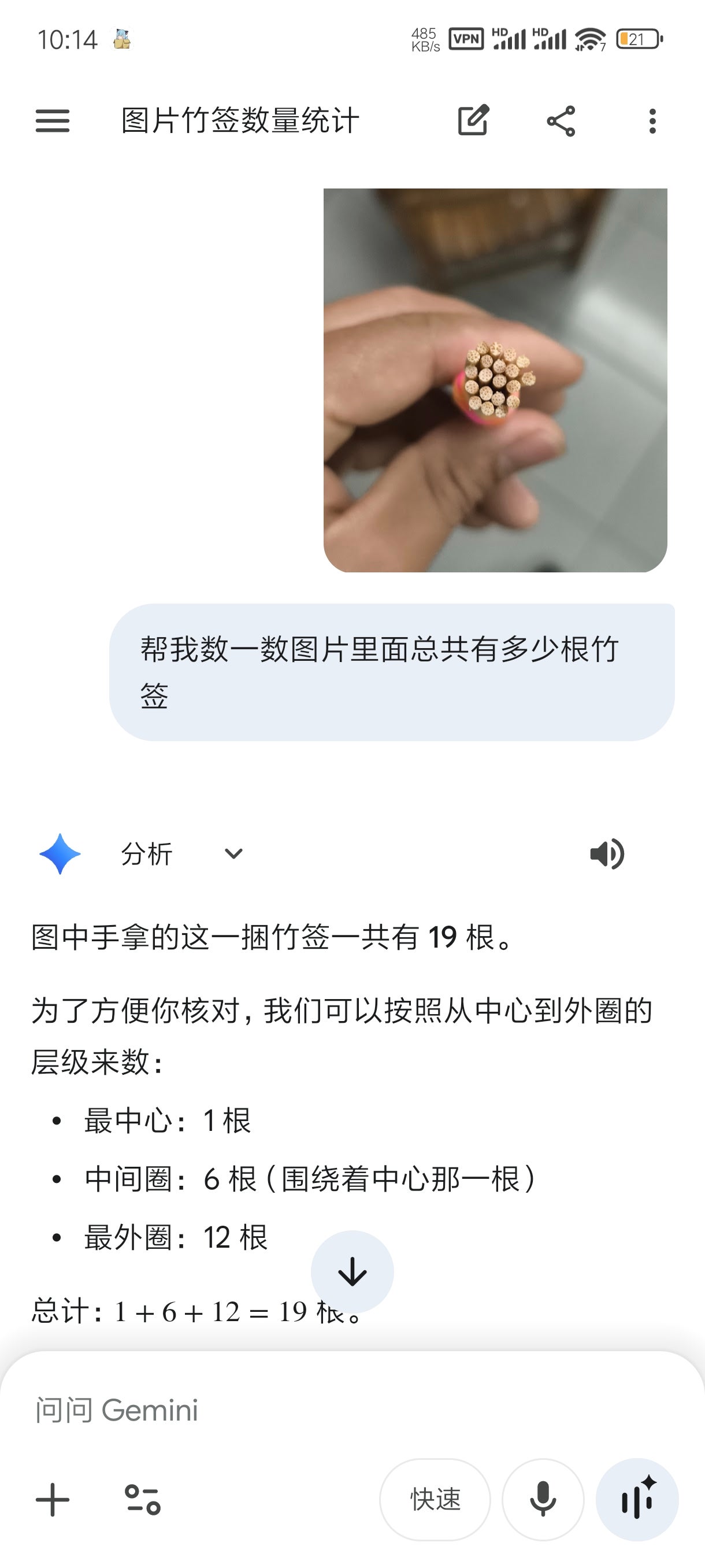Read the response aloud

pyautogui.click(x=606, y=853)
